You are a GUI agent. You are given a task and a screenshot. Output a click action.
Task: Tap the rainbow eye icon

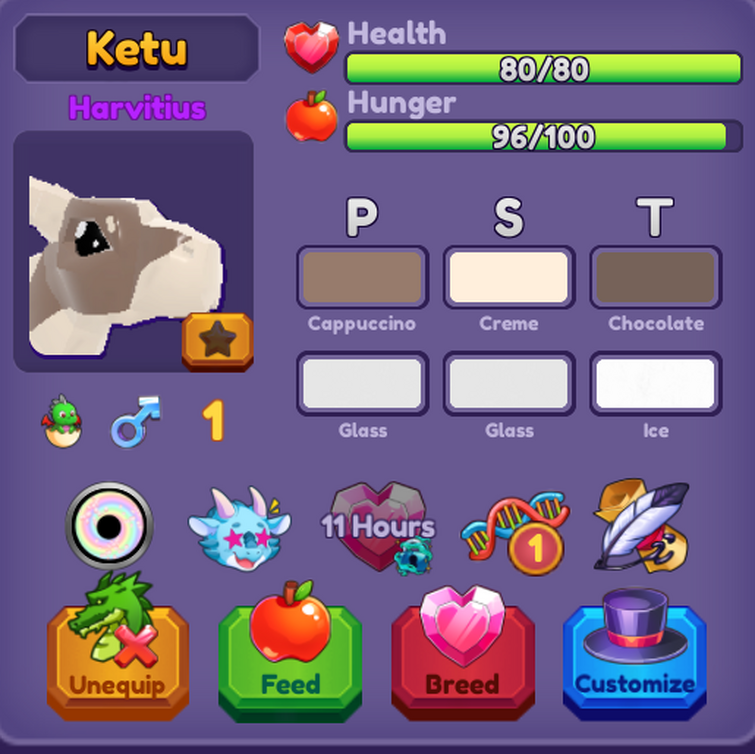pyautogui.click(x=109, y=526)
